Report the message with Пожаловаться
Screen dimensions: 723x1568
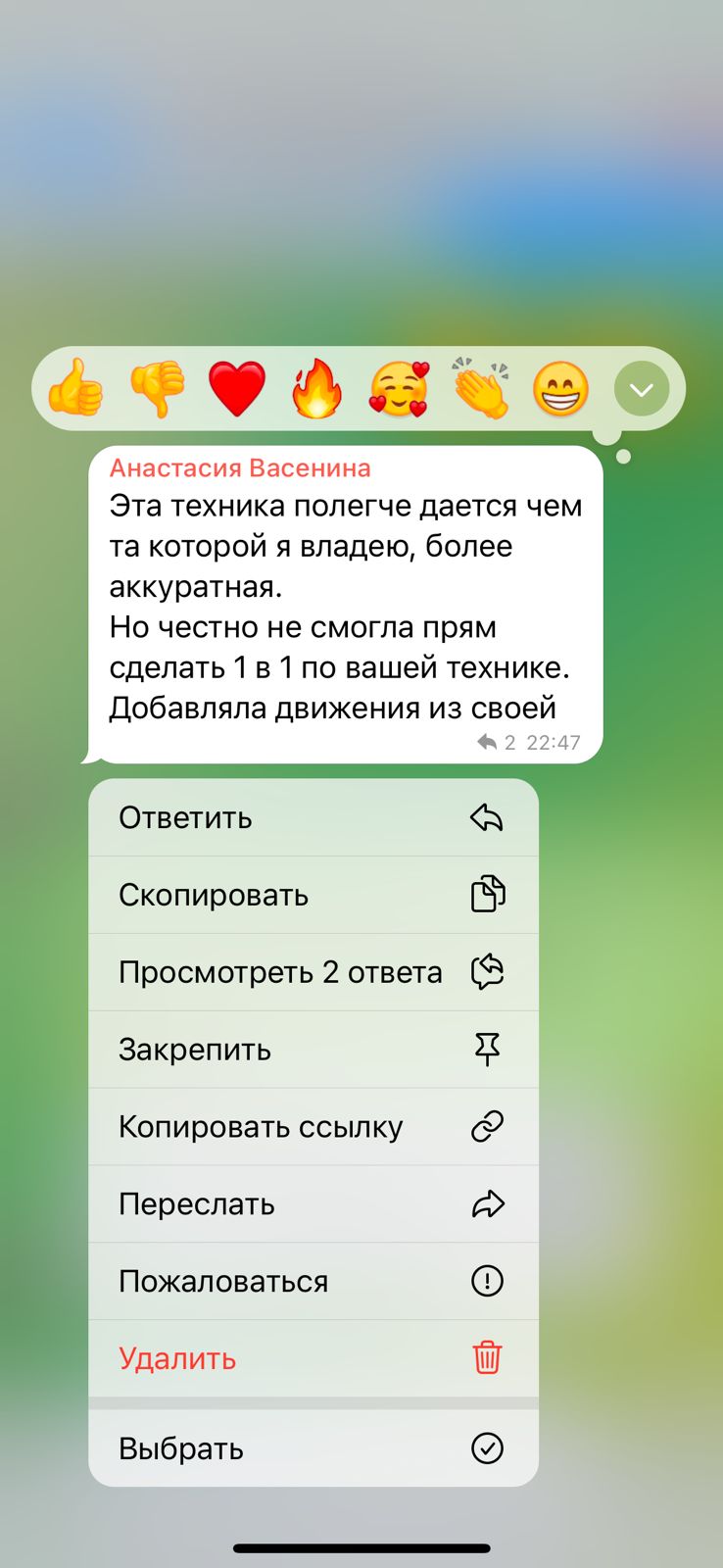click(x=313, y=1282)
